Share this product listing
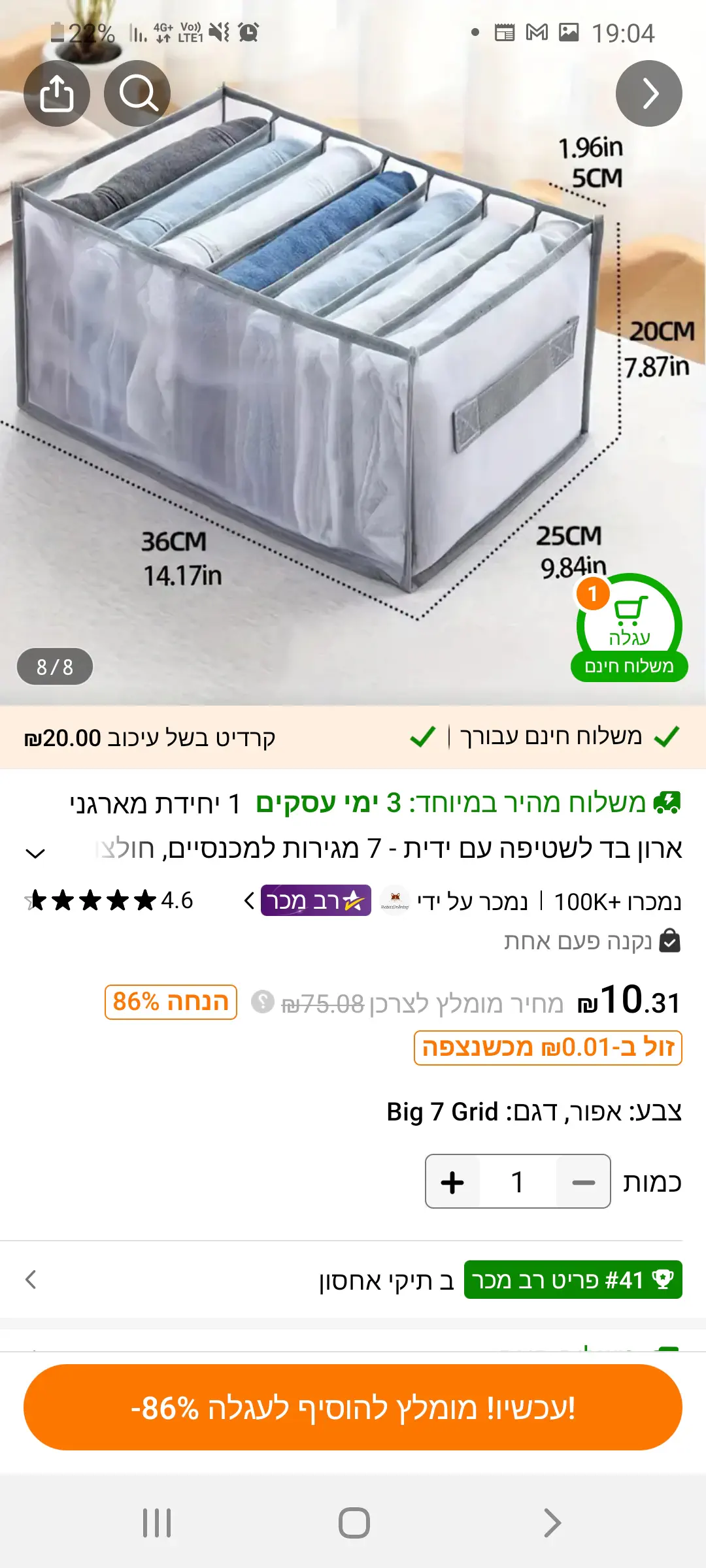 (57, 93)
